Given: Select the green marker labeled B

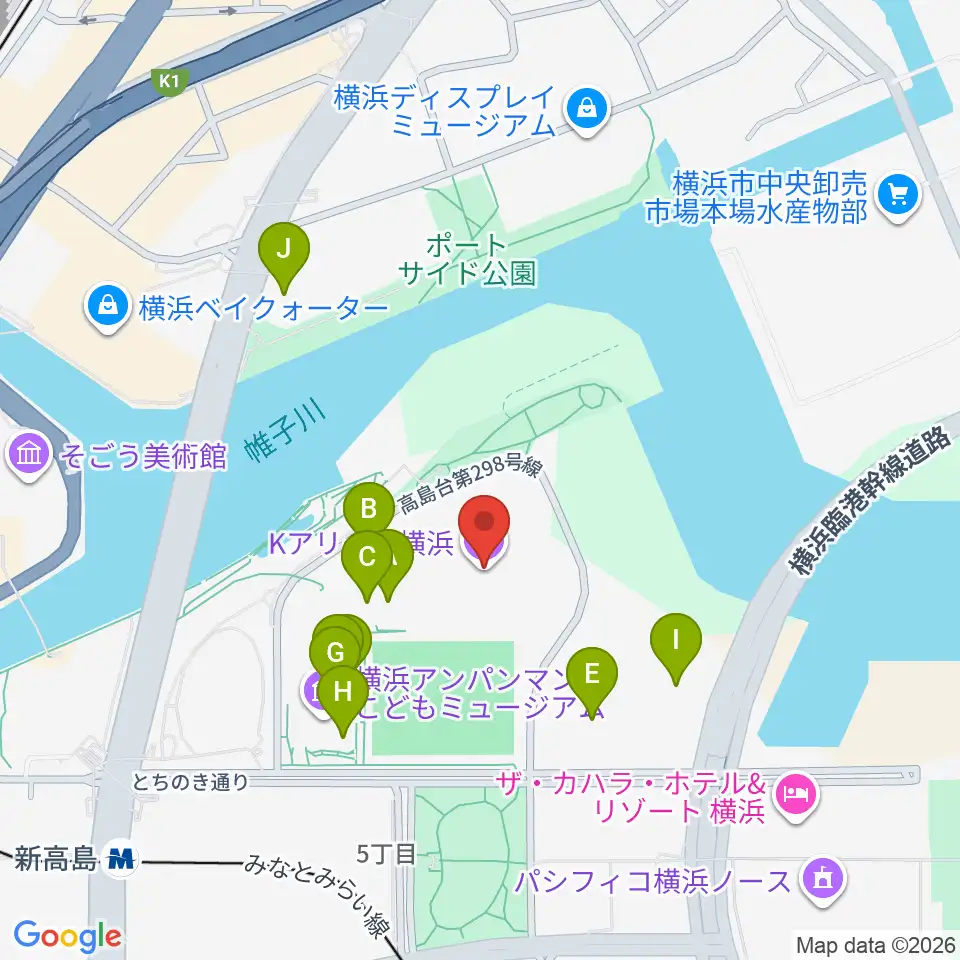Looking at the screenshot, I should pyautogui.click(x=368, y=510).
